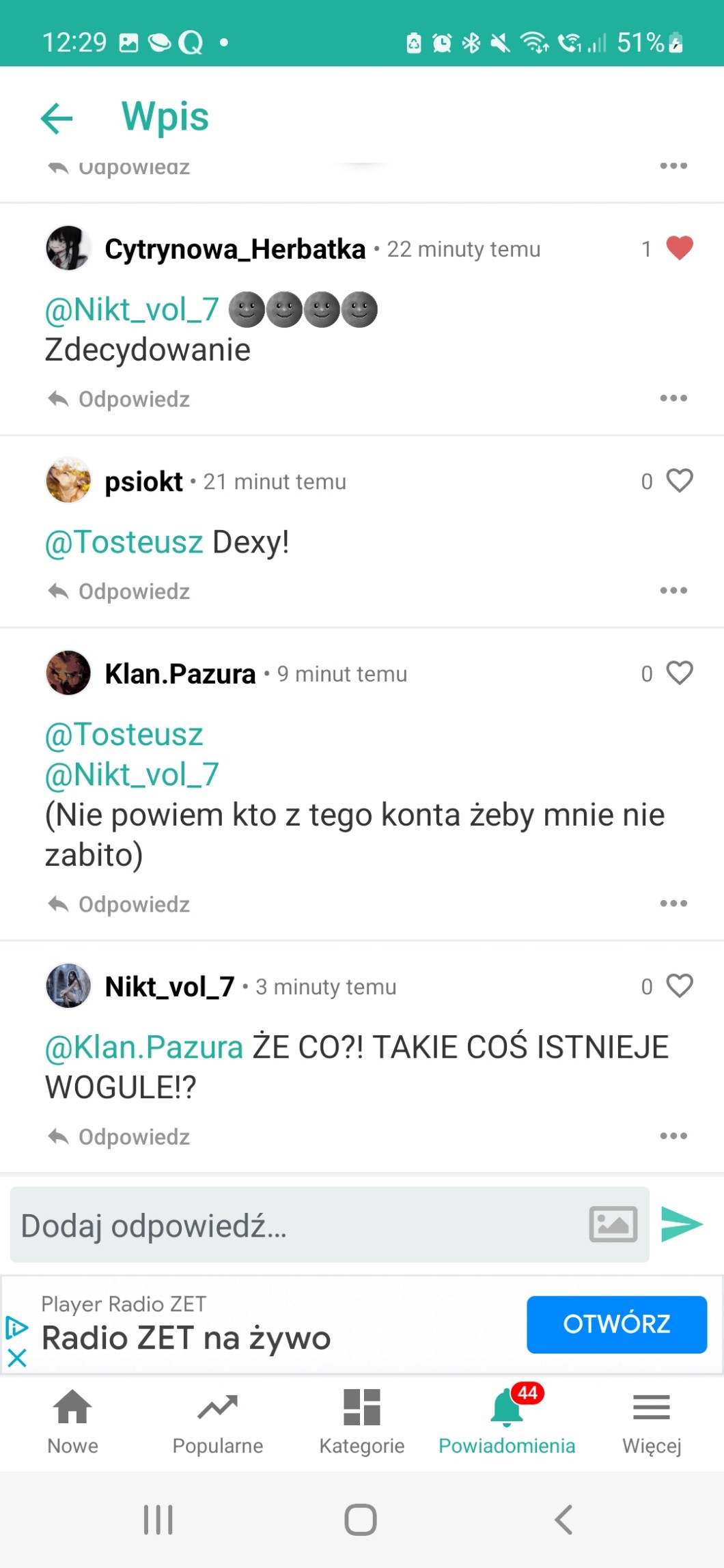This screenshot has width=724, height=1568.
Task: Unlike Cytrynowa_Herbatka's comment
Action: pyautogui.click(x=679, y=248)
